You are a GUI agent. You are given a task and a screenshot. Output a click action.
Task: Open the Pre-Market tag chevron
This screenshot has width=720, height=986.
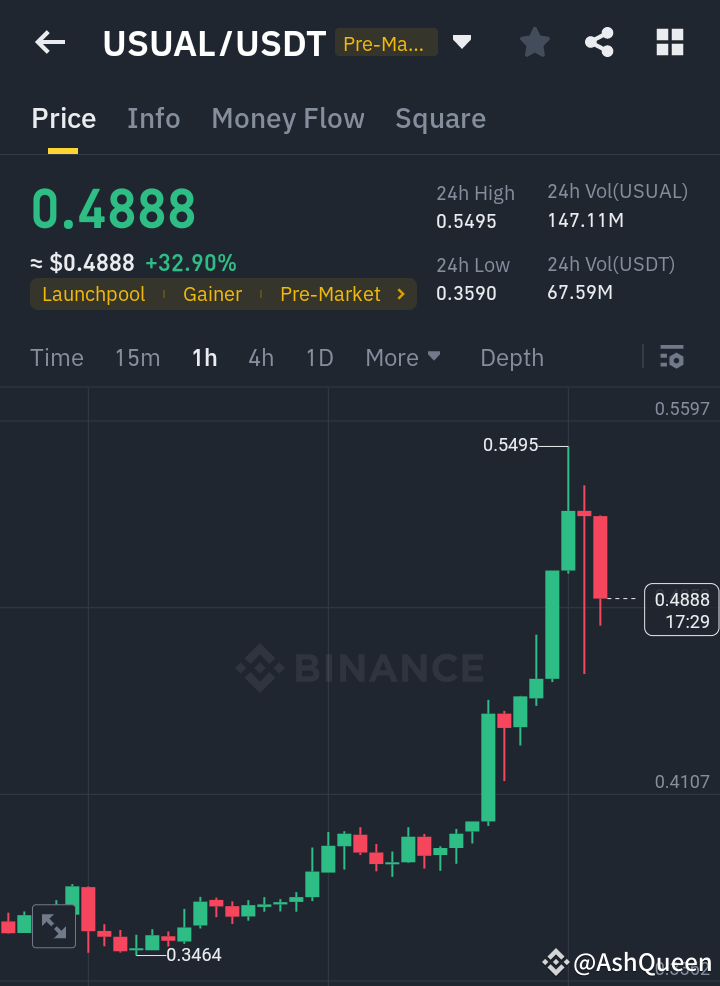[x=404, y=295]
